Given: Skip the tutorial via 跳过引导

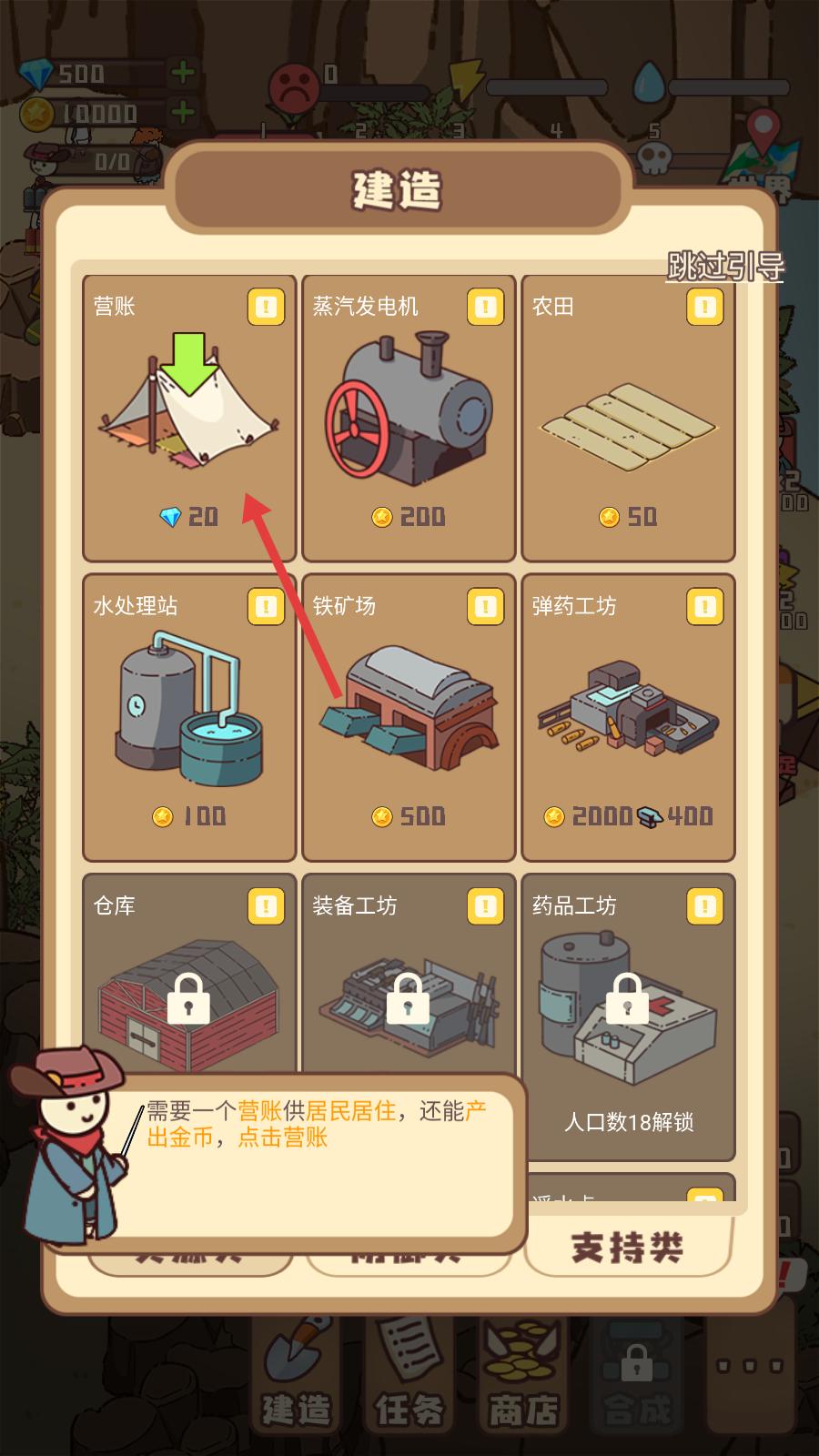Looking at the screenshot, I should pos(724,267).
